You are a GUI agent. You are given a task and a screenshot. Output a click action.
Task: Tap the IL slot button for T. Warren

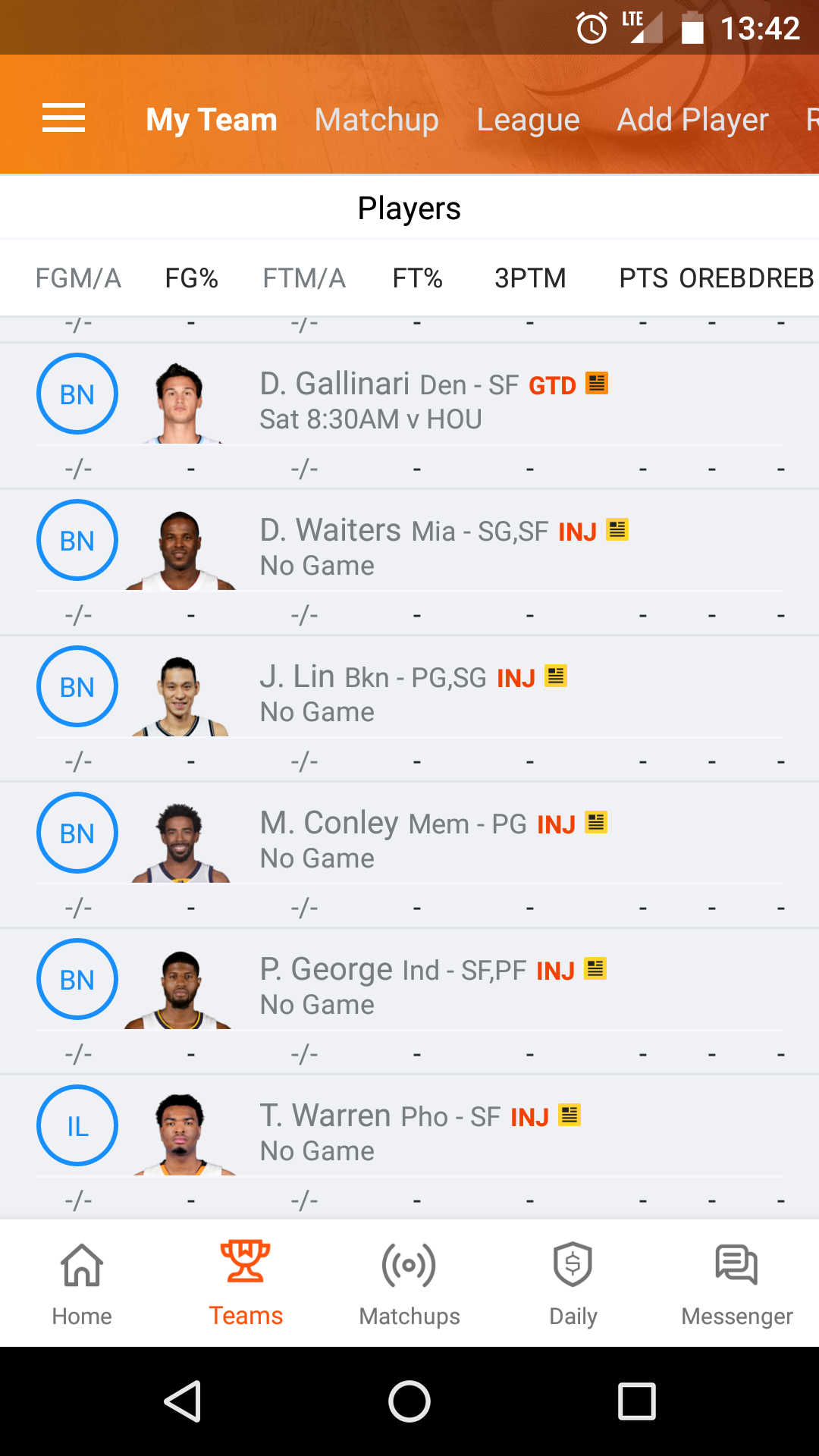click(77, 1126)
